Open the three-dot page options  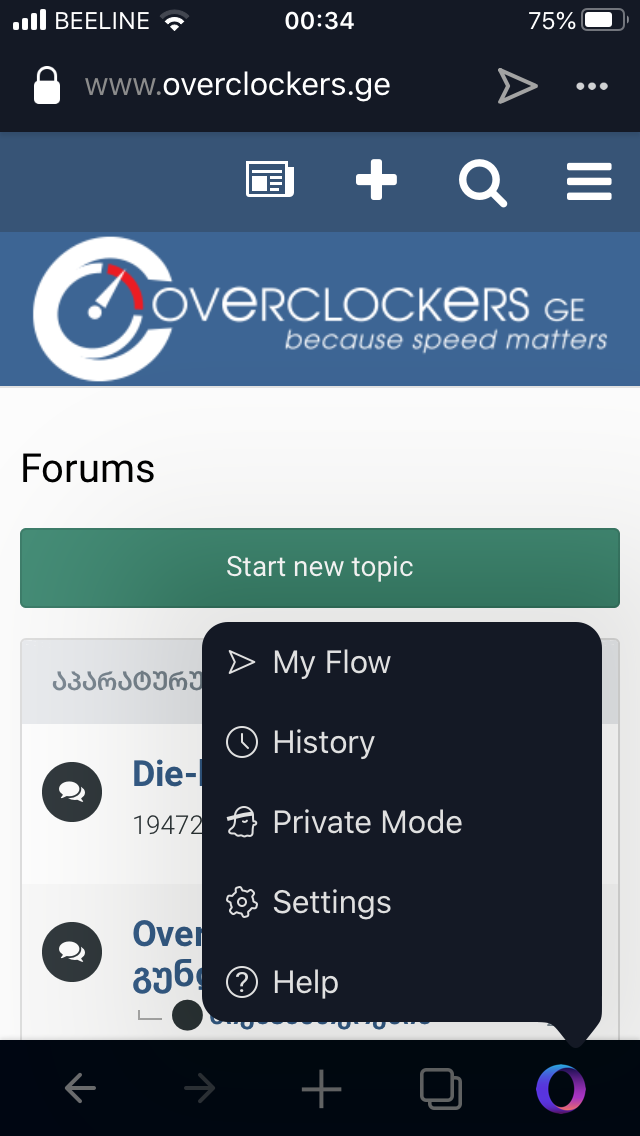[592, 86]
